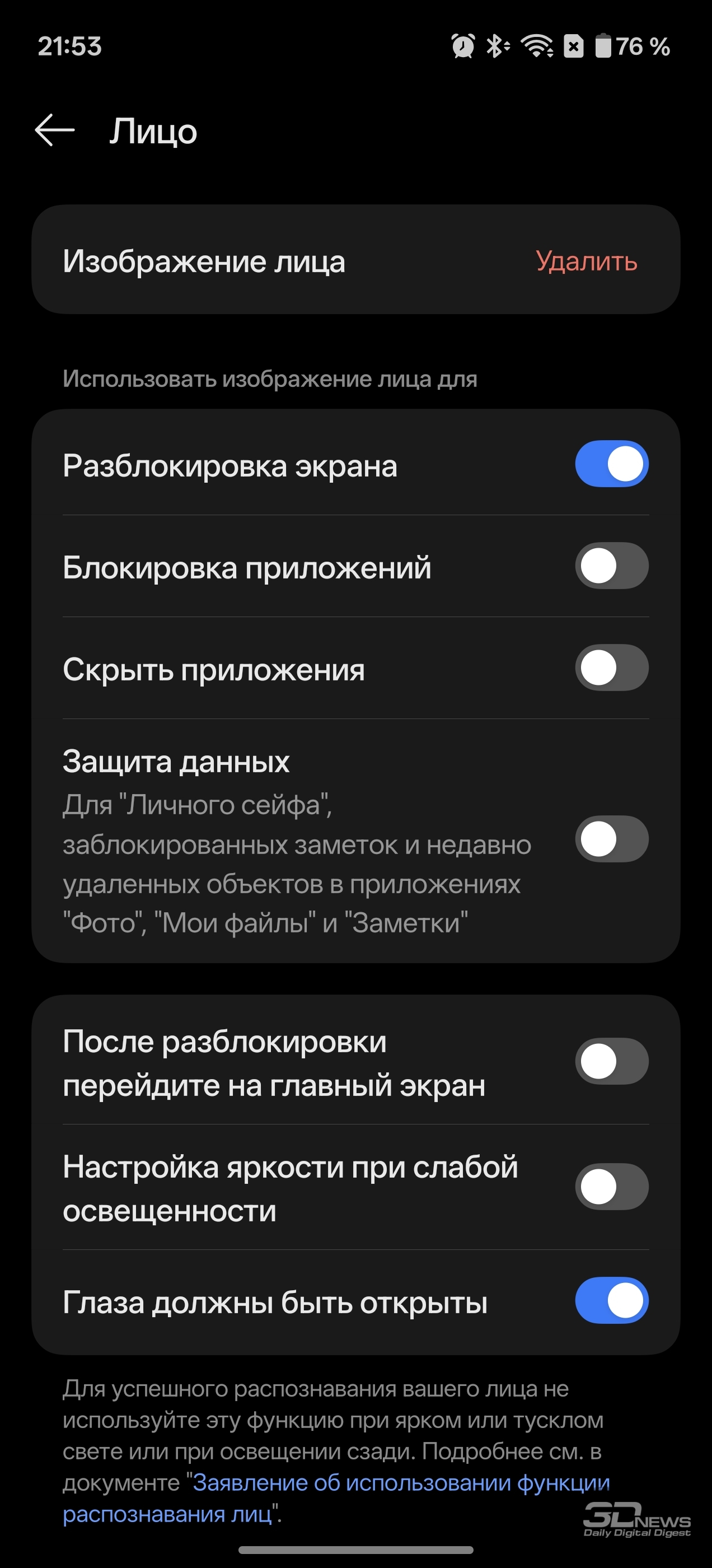
Task: Tap Удалить to delete face image
Action: [x=586, y=261]
